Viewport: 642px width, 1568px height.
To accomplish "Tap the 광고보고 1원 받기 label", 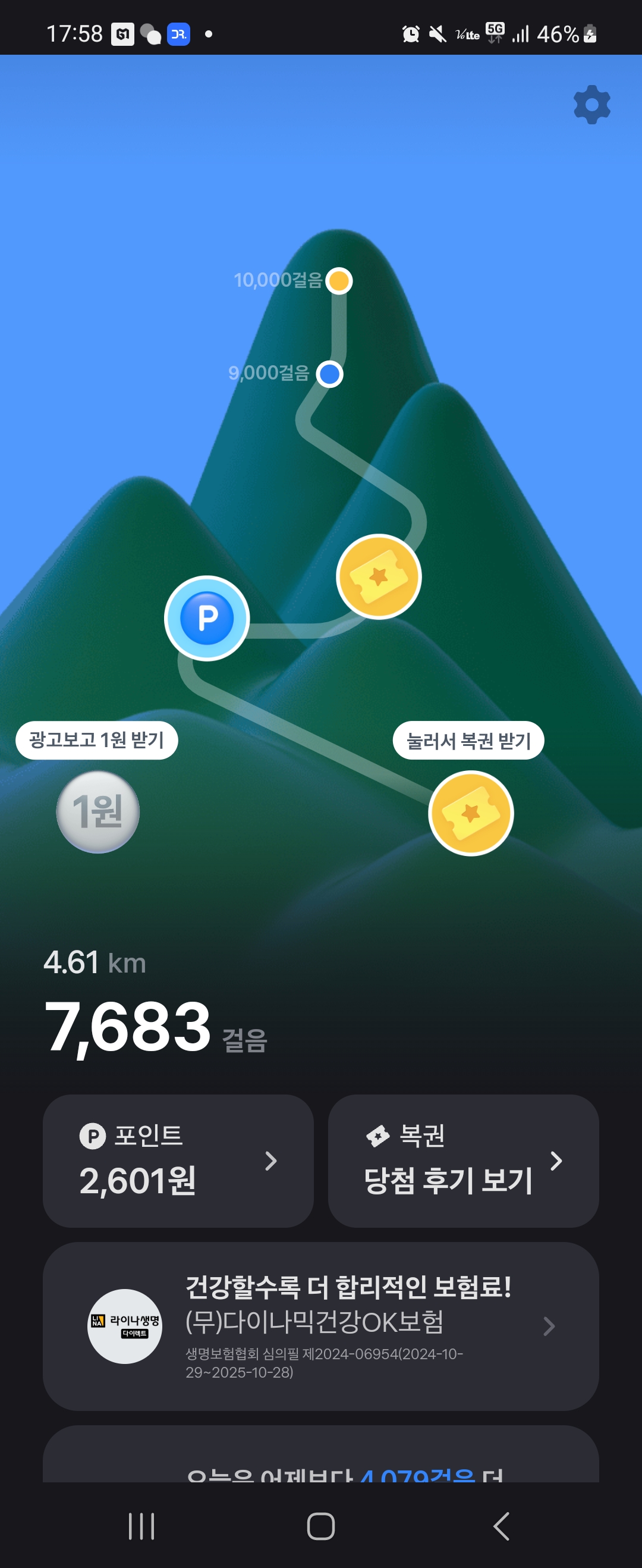I will [x=97, y=740].
